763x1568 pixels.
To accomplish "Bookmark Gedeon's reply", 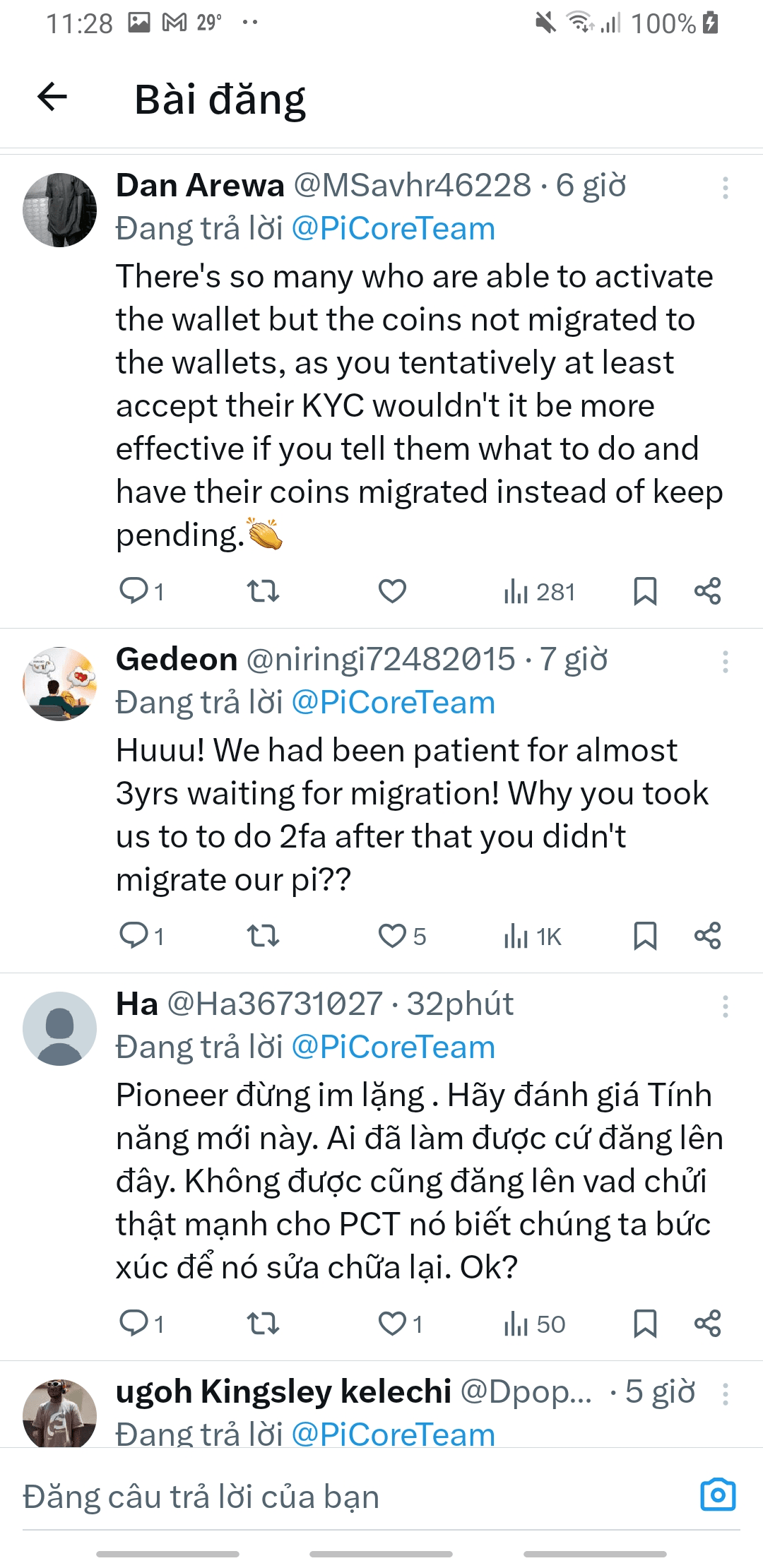I will tap(644, 936).
